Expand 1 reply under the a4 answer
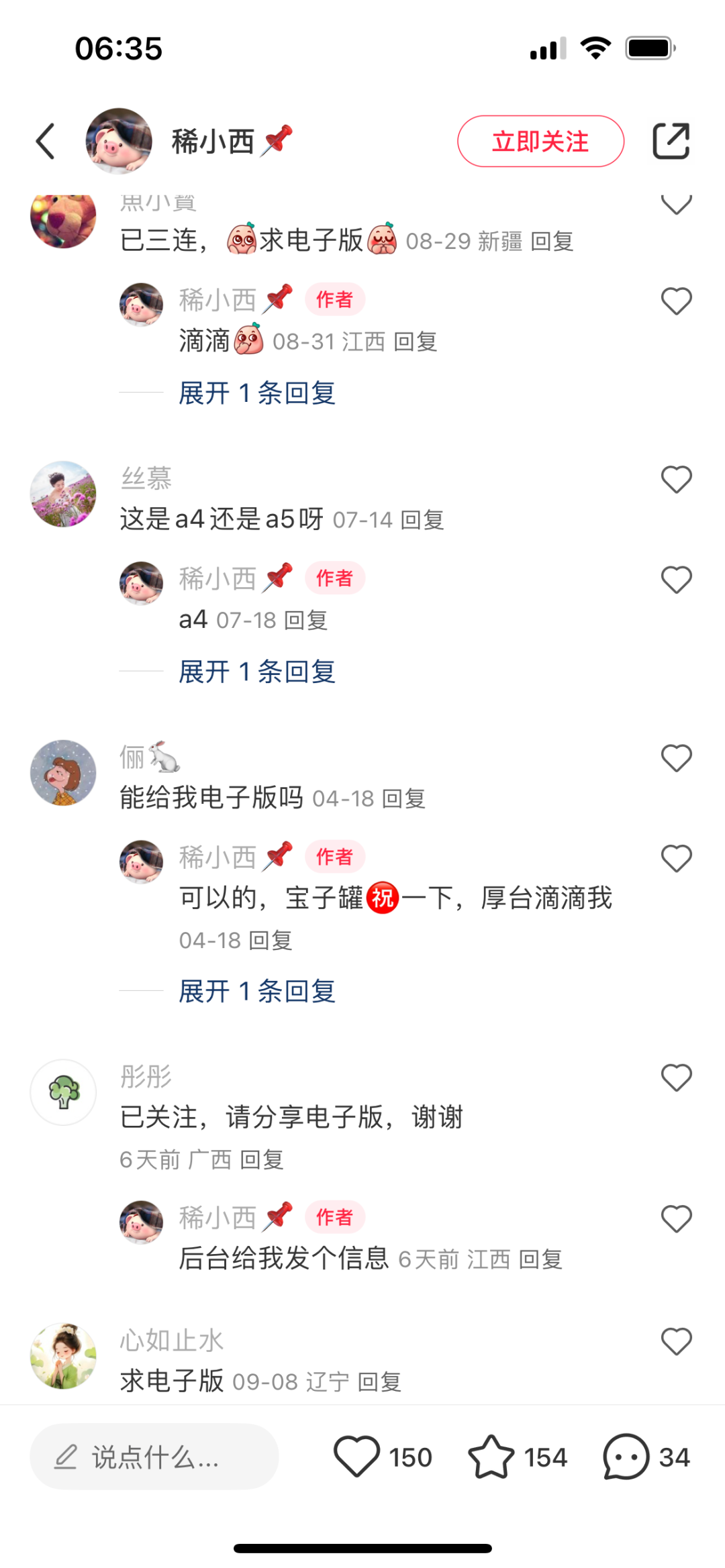This screenshot has height=1568, width=725. point(257,672)
